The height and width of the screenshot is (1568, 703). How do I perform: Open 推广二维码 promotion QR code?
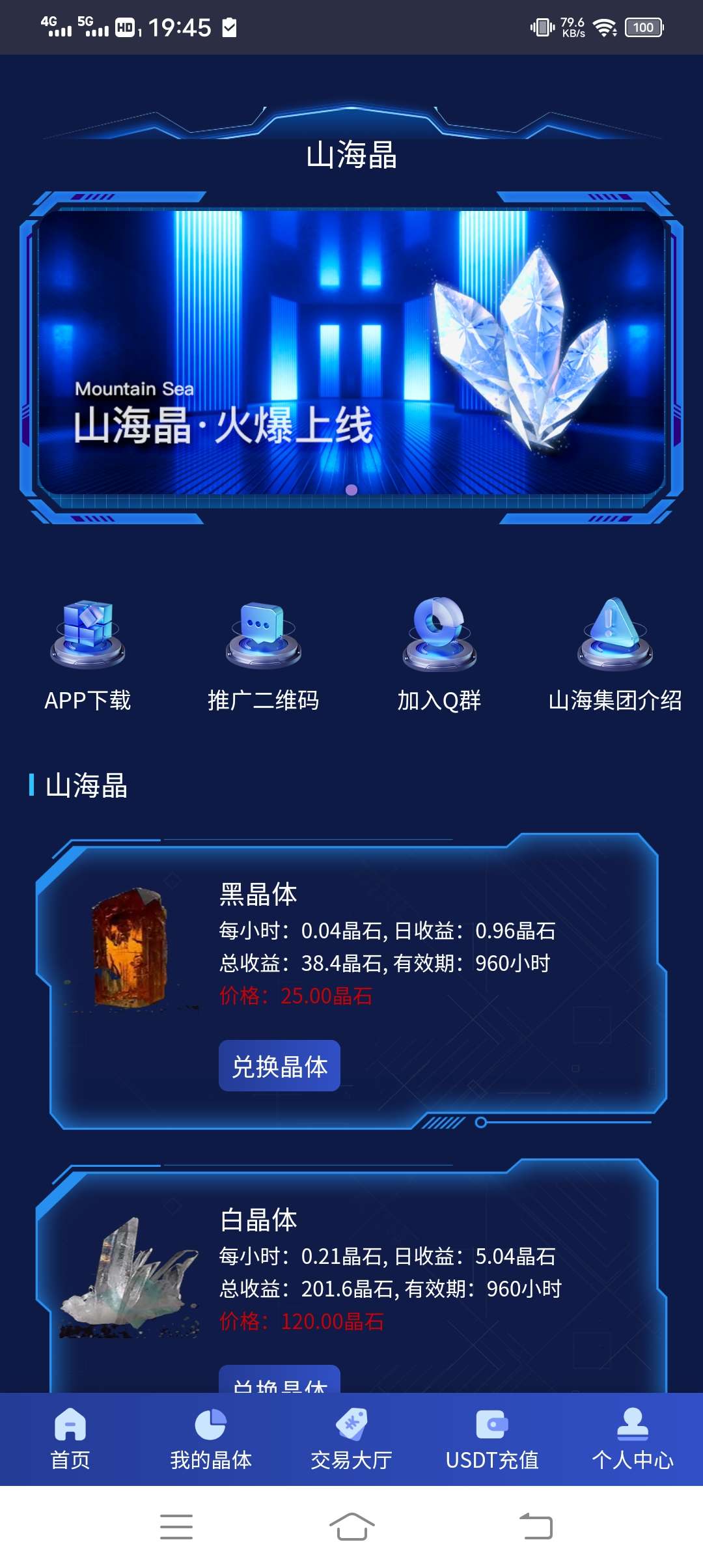(264, 654)
